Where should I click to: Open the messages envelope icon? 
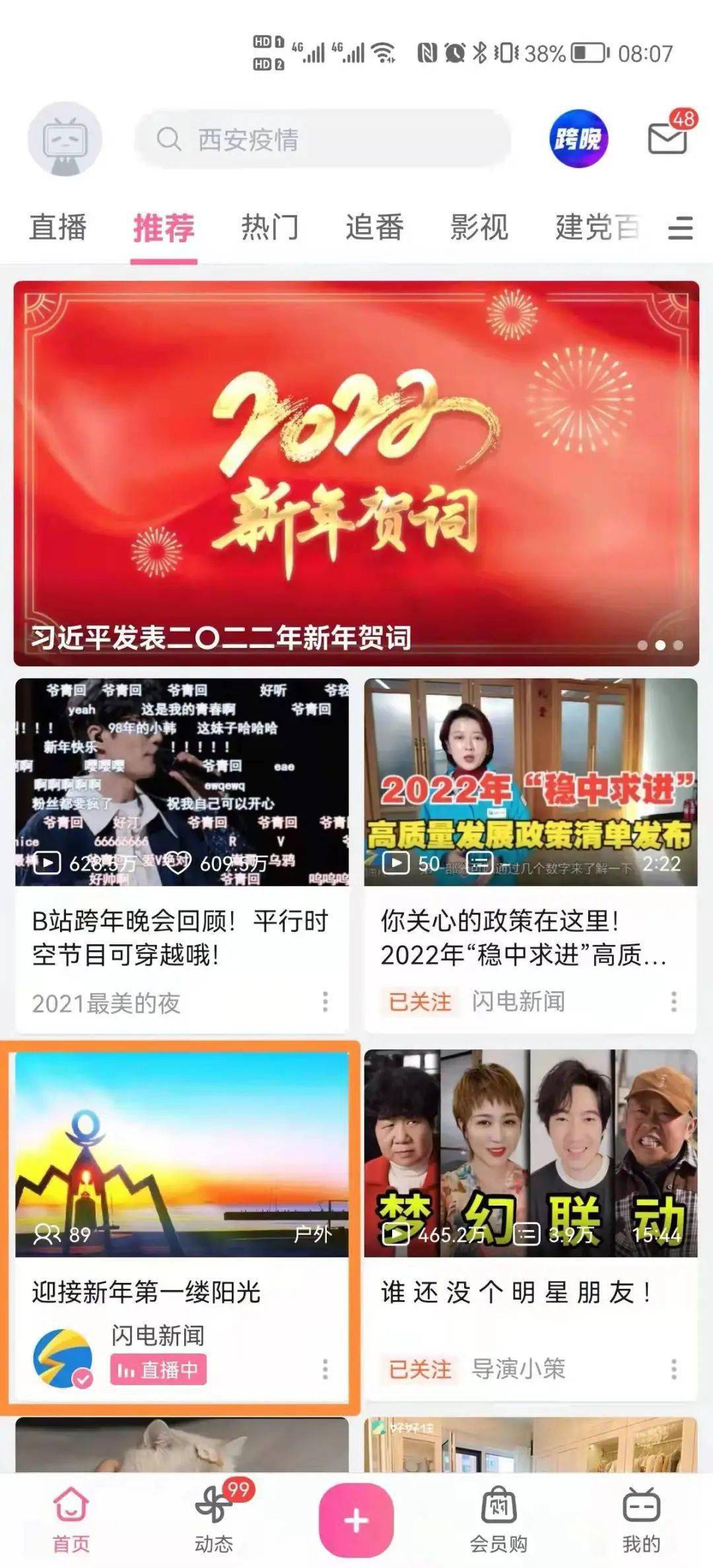pos(667,138)
